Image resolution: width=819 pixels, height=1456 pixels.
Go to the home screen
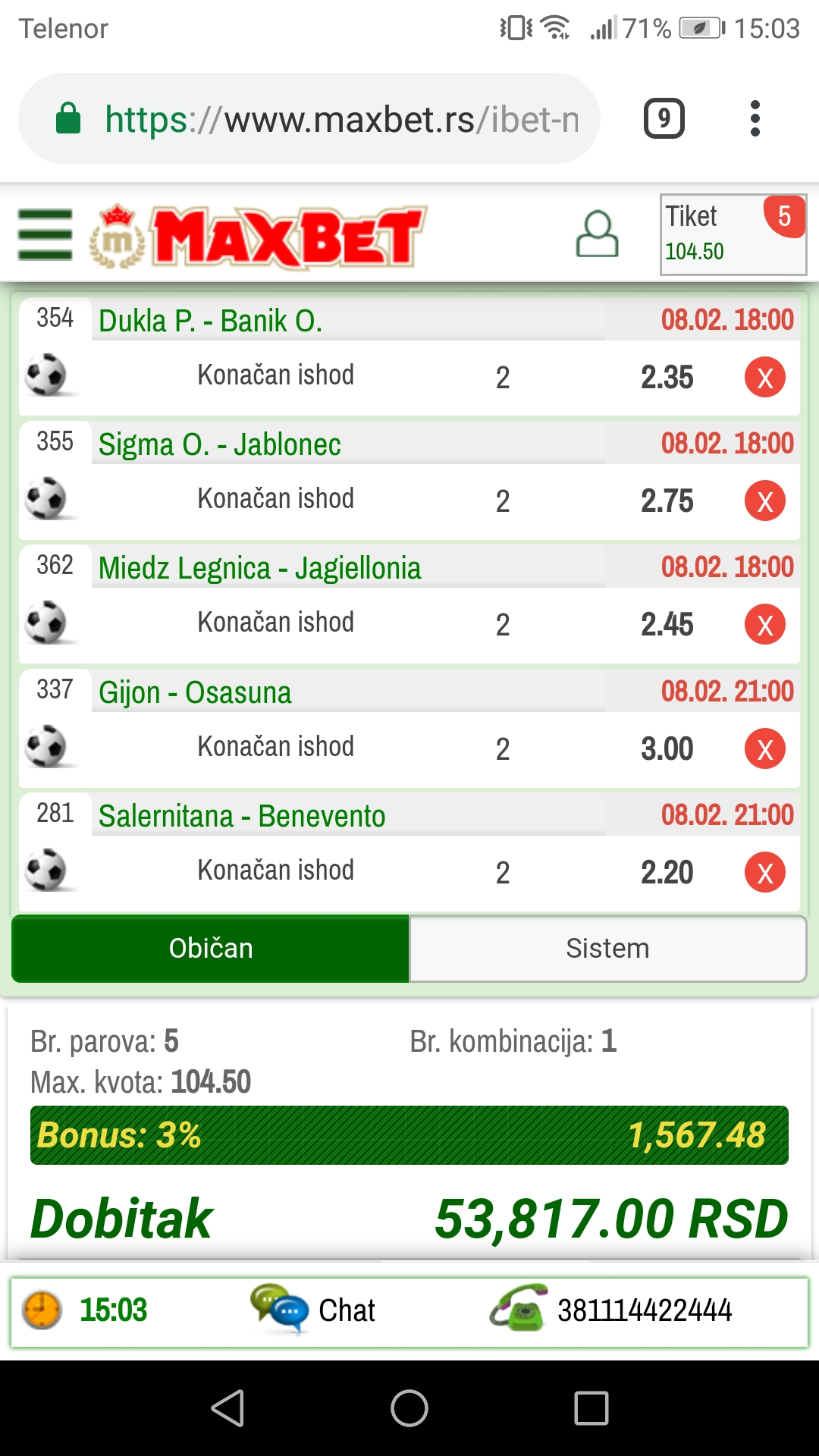[409, 1408]
